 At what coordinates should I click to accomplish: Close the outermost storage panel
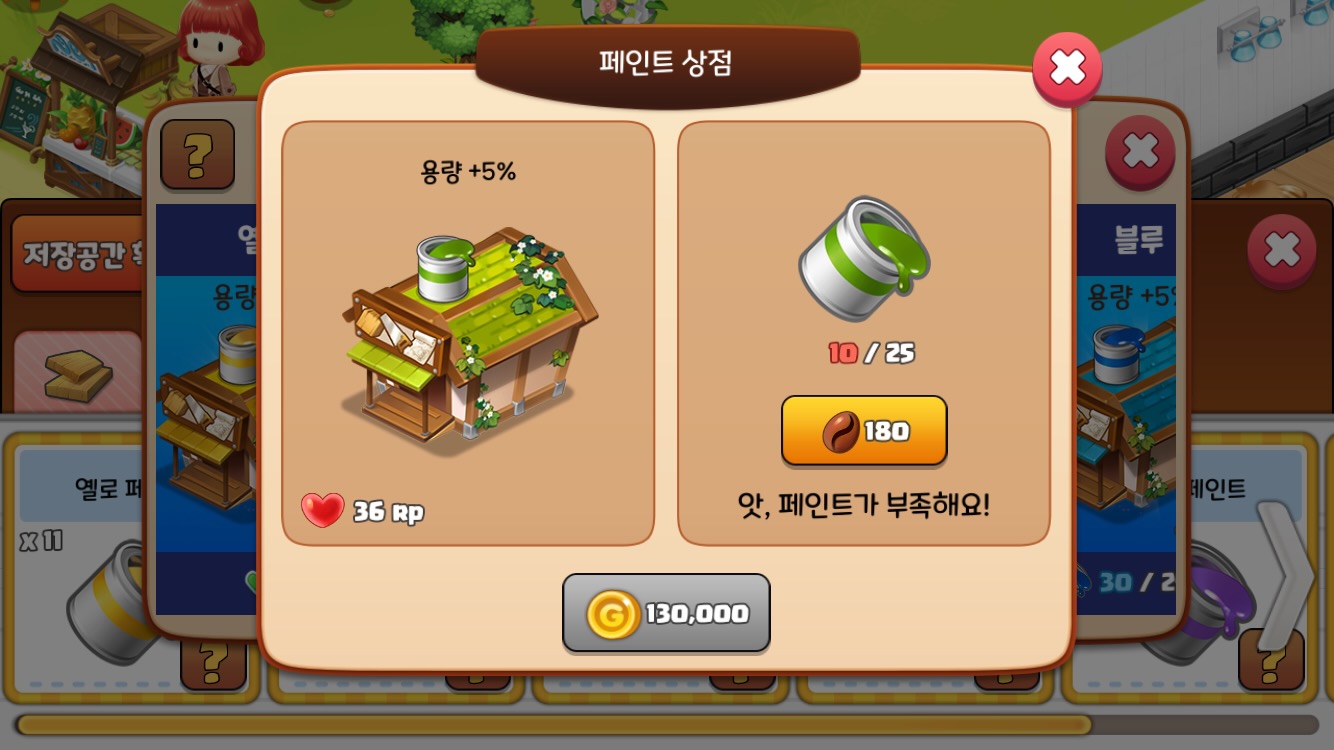point(1281,250)
